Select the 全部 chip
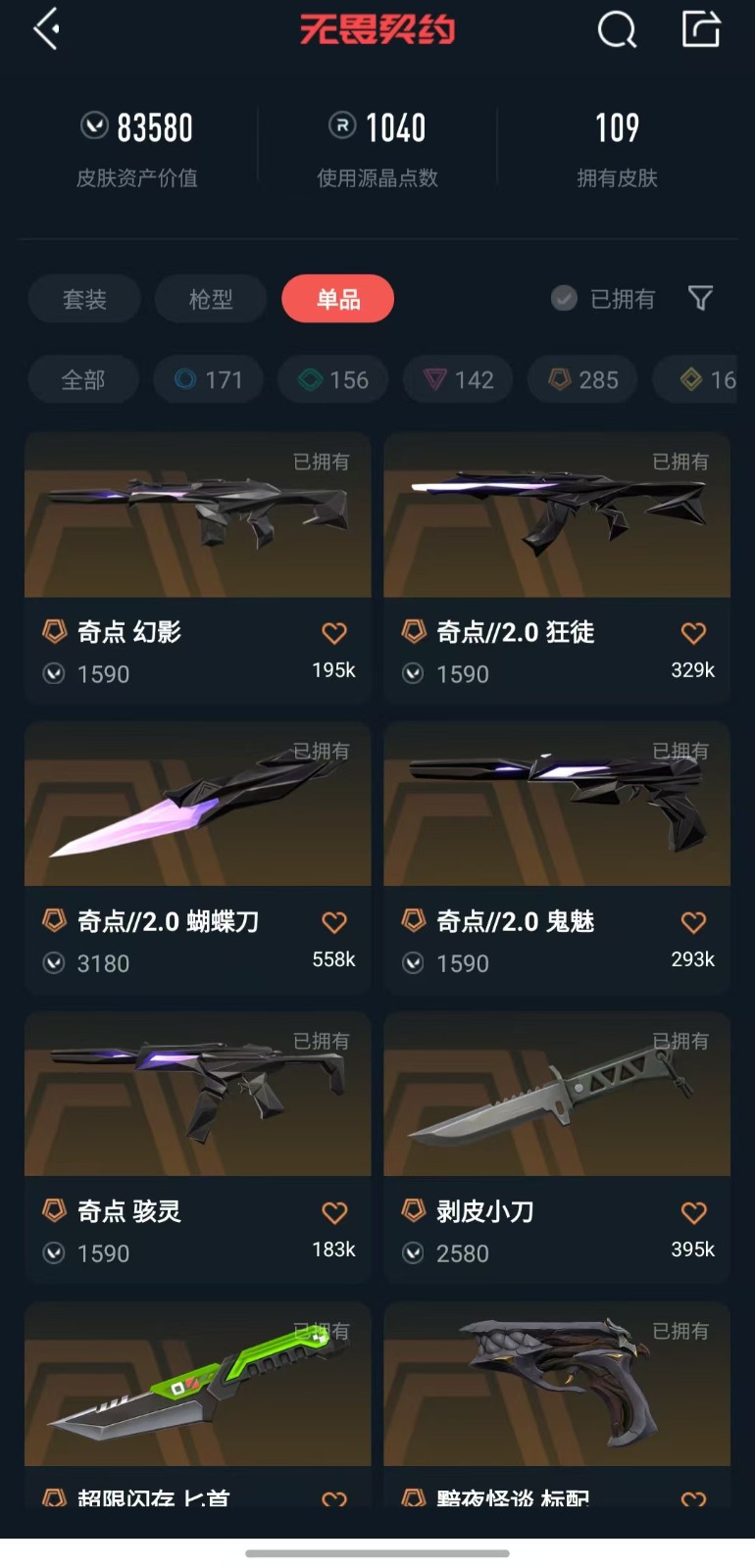 (x=83, y=379)
